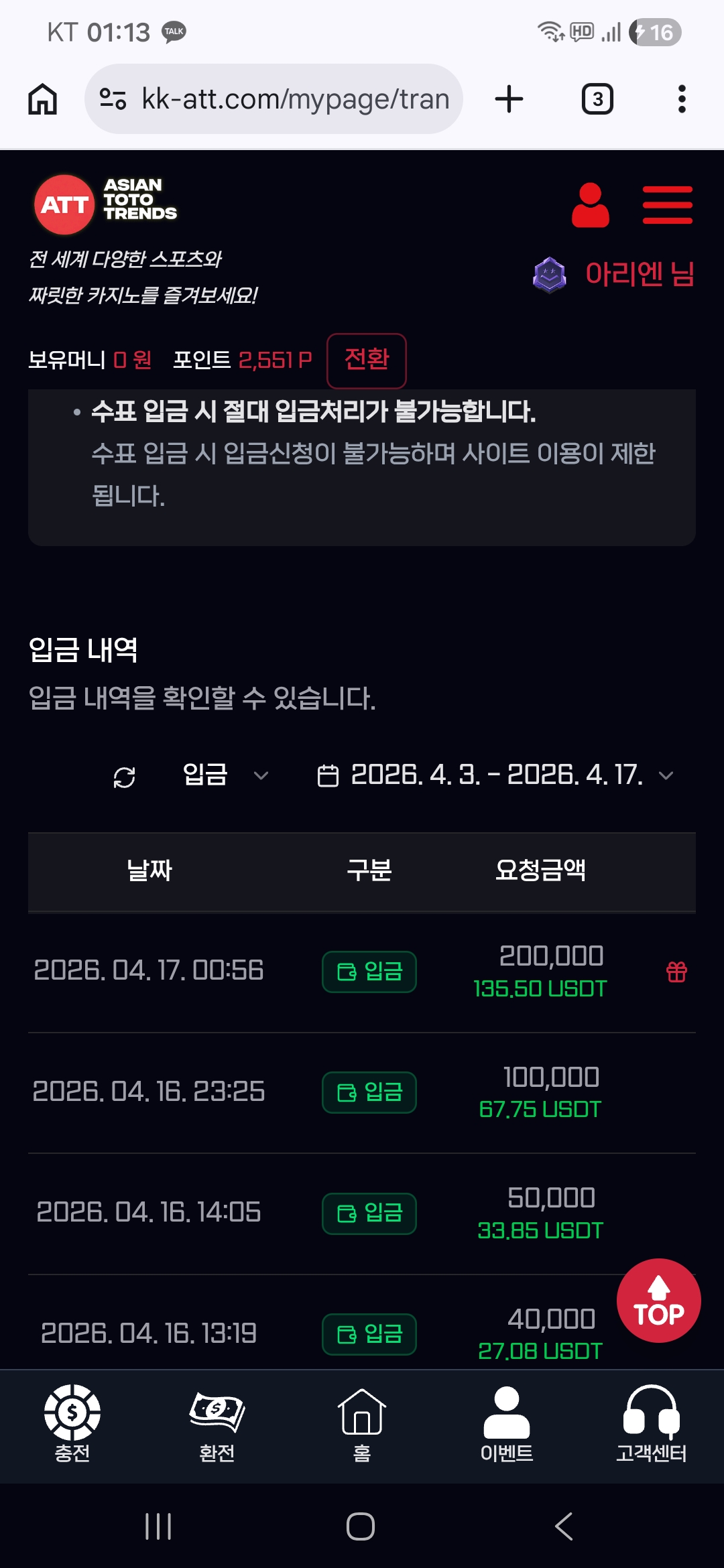Refresh the deposit history list
This screenshot has width=724, height=1568.
coord(125,777)
